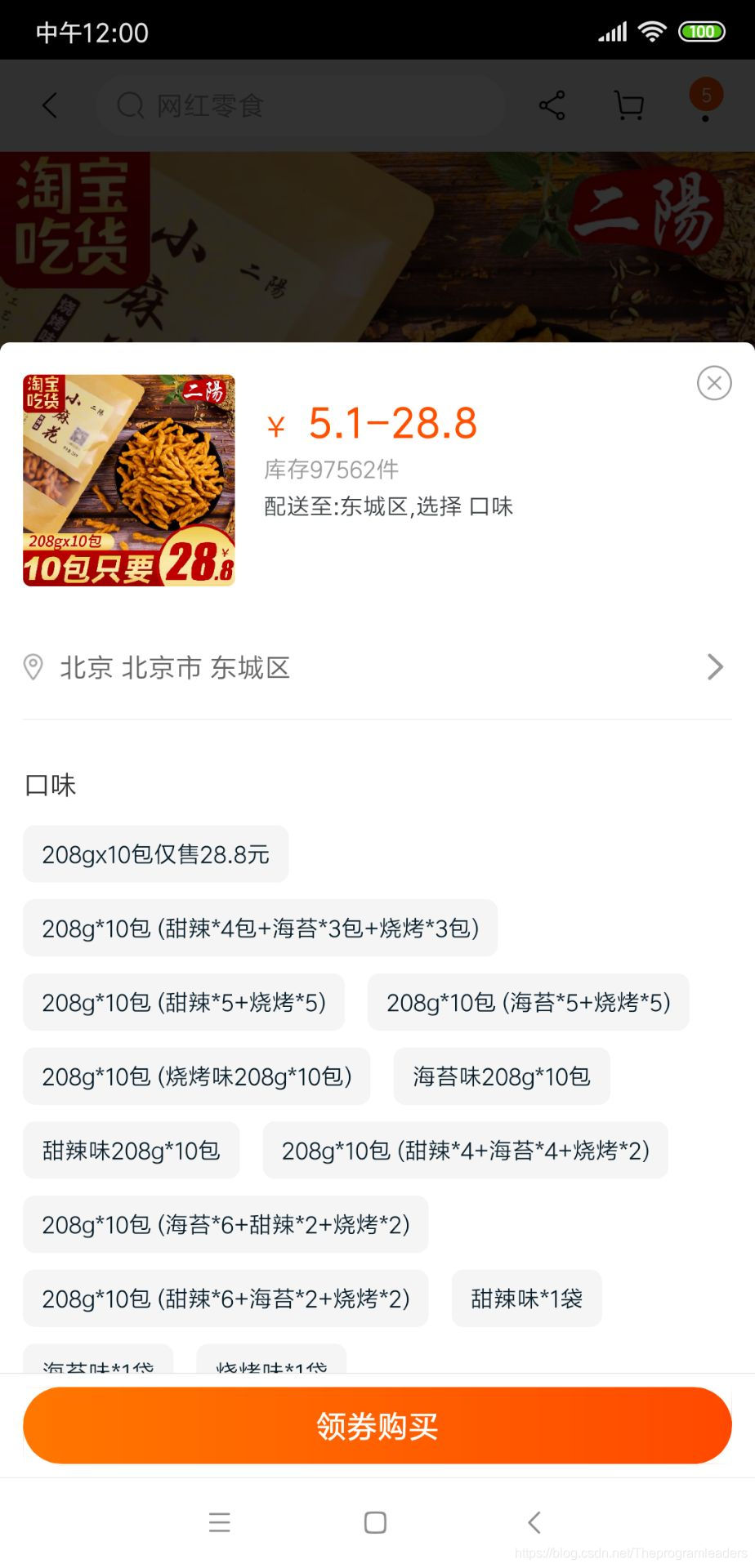Pick 甜辣味208g*10包 flavor
This screenshot has height=1568, width=755.
(x=131, y=1150)
